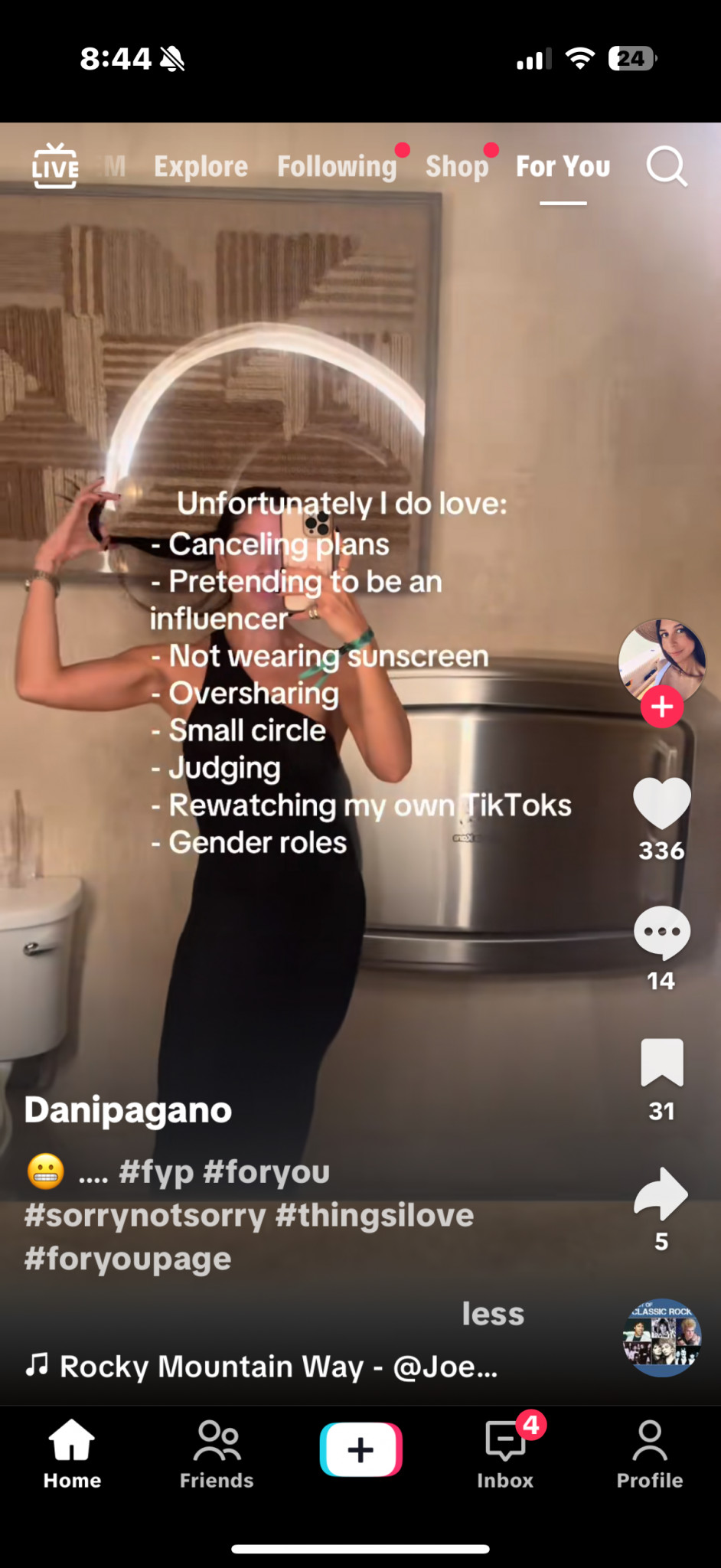Open the search magnifier
The height and width of the screenshot is (1568, 721).
tap(666, 166)
